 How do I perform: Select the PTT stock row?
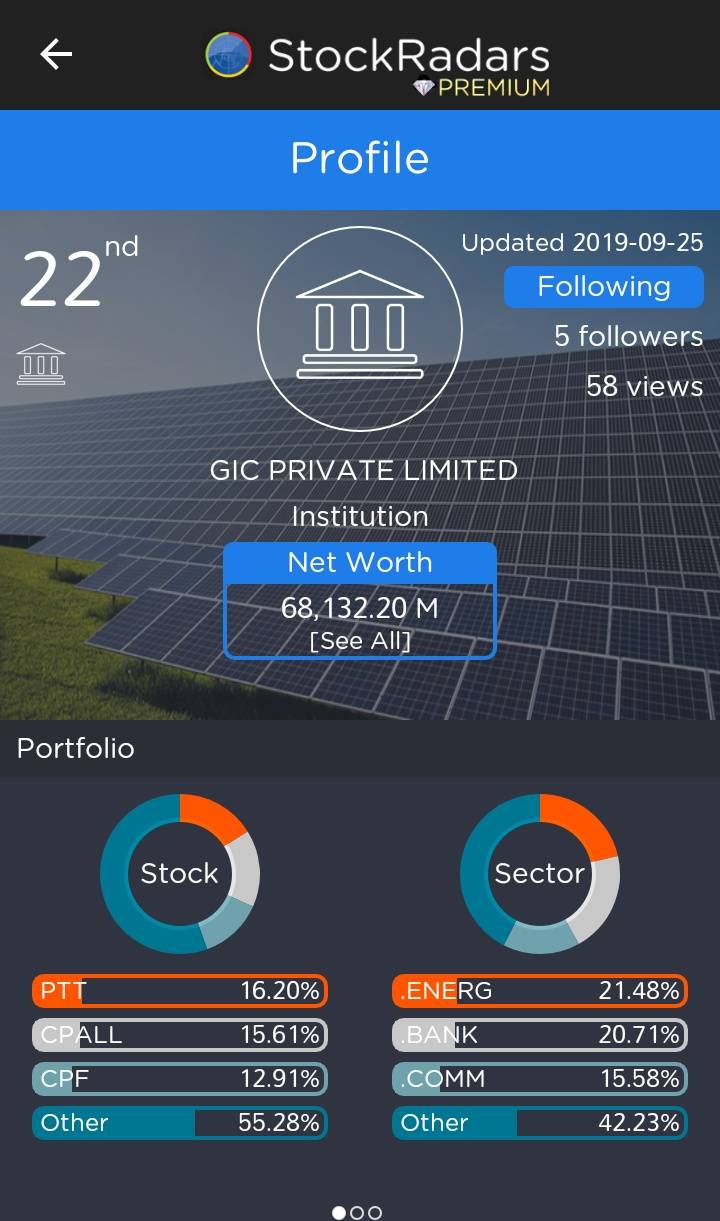180,991
